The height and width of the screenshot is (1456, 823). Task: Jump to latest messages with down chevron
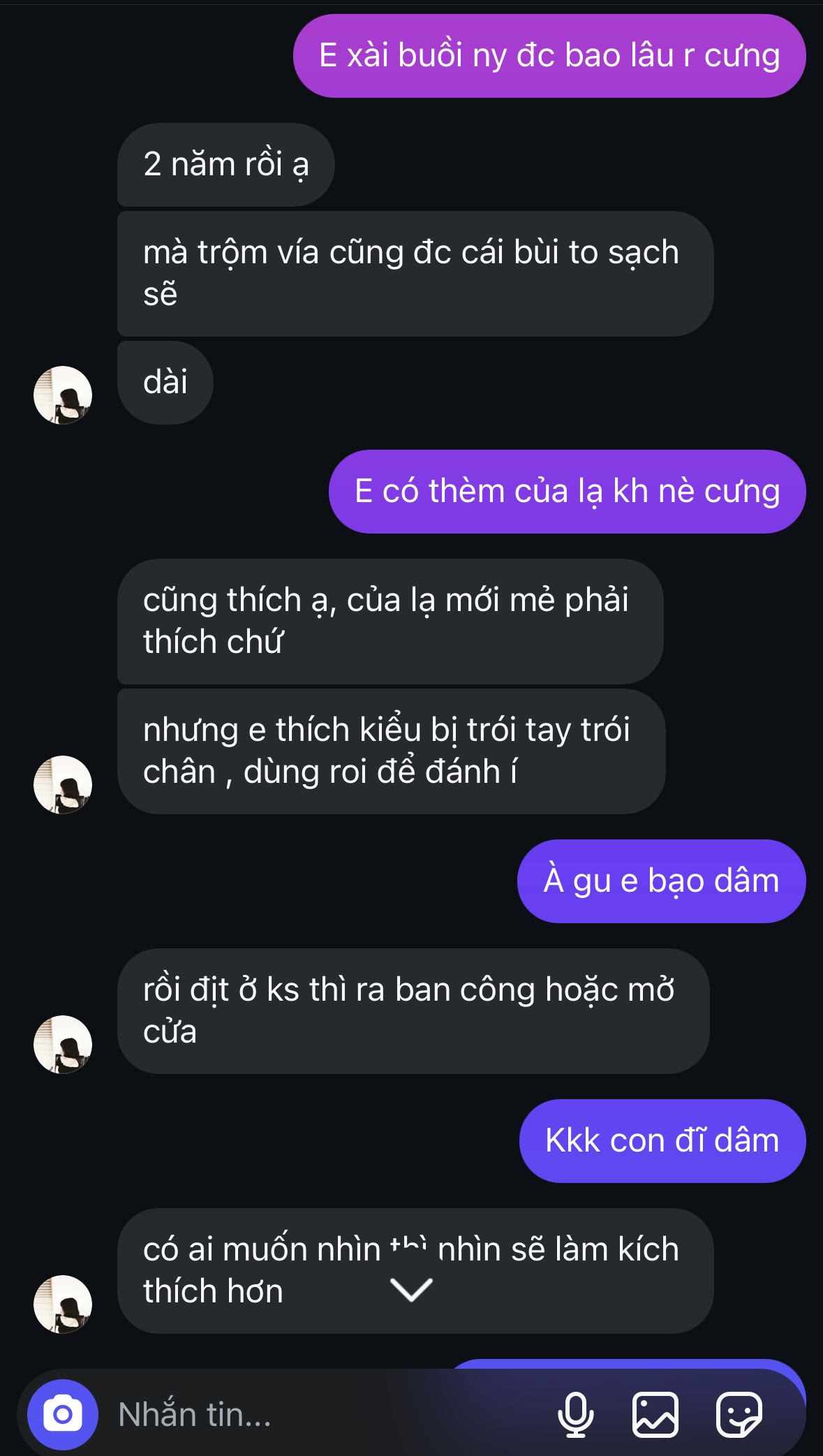(x=411, y=1289)
